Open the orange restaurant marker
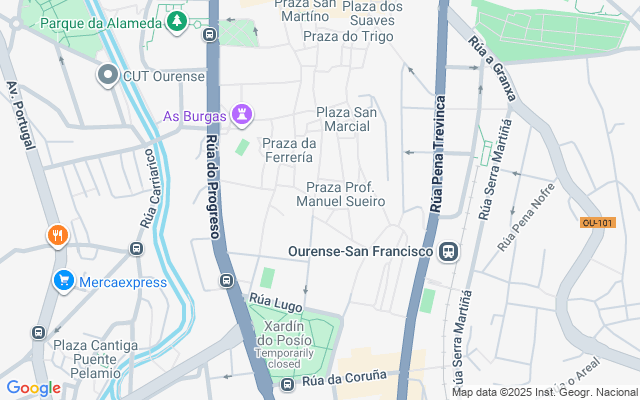Image resolution: width=640 pixels, height=400 pixels. tap(58, 237)
